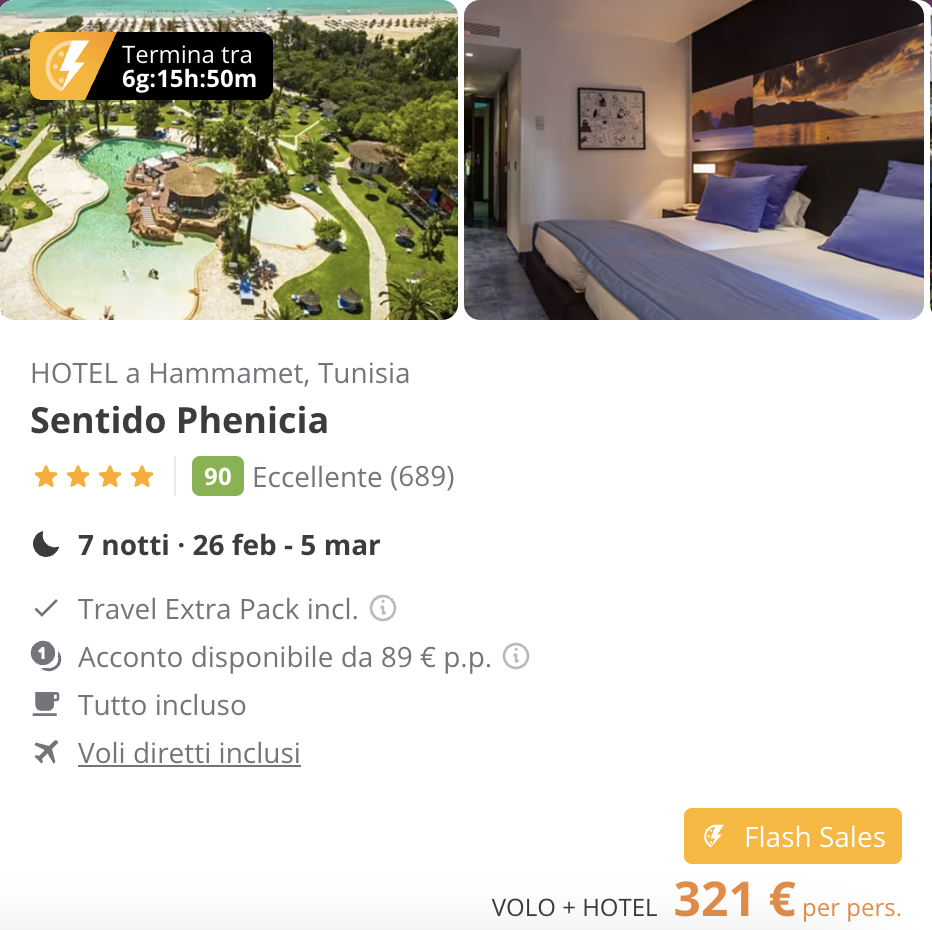Image resolution: width=932 pixels, height=930 pixels.
Task: Open the Sentido Phenicia hotel offer
Action: [179, 420]
